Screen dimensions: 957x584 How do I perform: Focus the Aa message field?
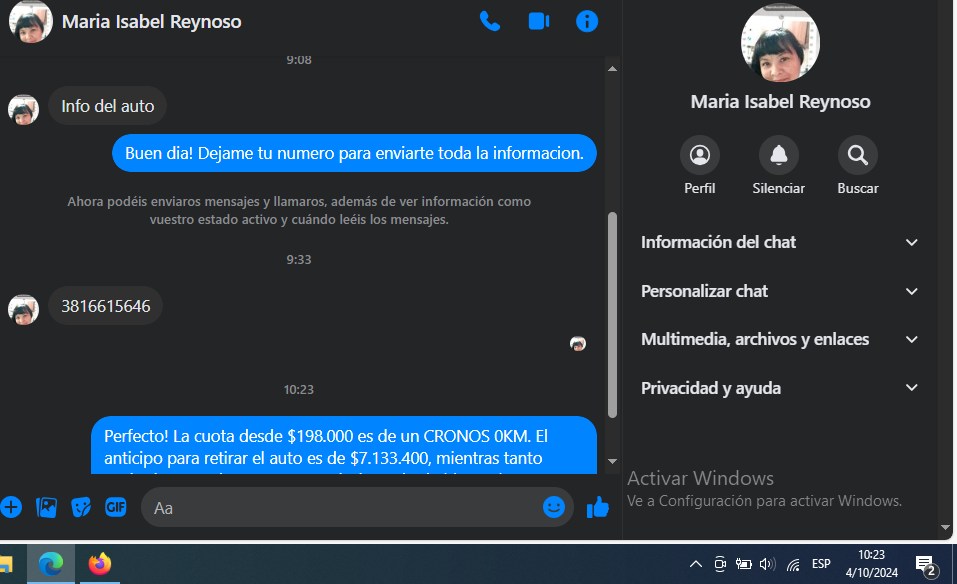click(340, 508)
